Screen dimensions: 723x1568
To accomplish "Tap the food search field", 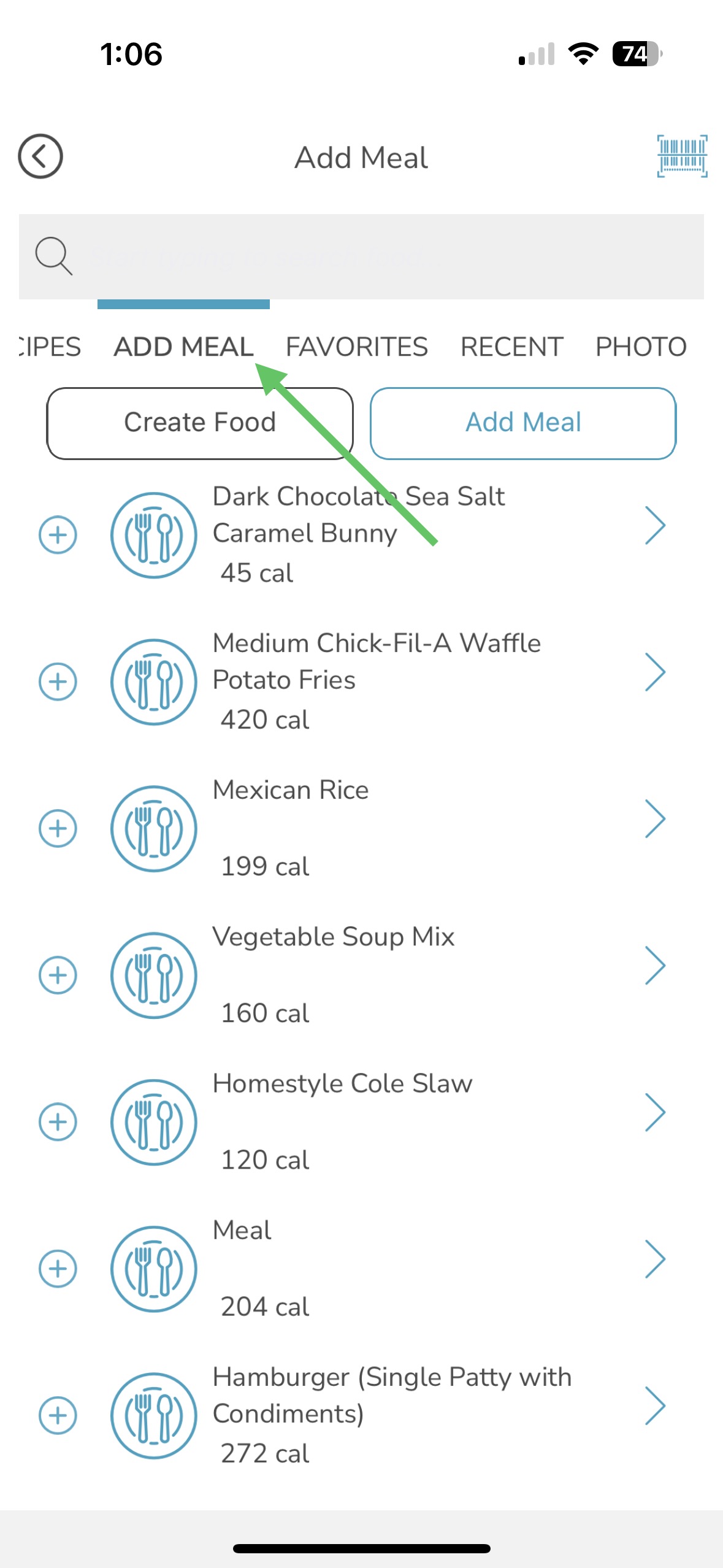I will point(368,256).
